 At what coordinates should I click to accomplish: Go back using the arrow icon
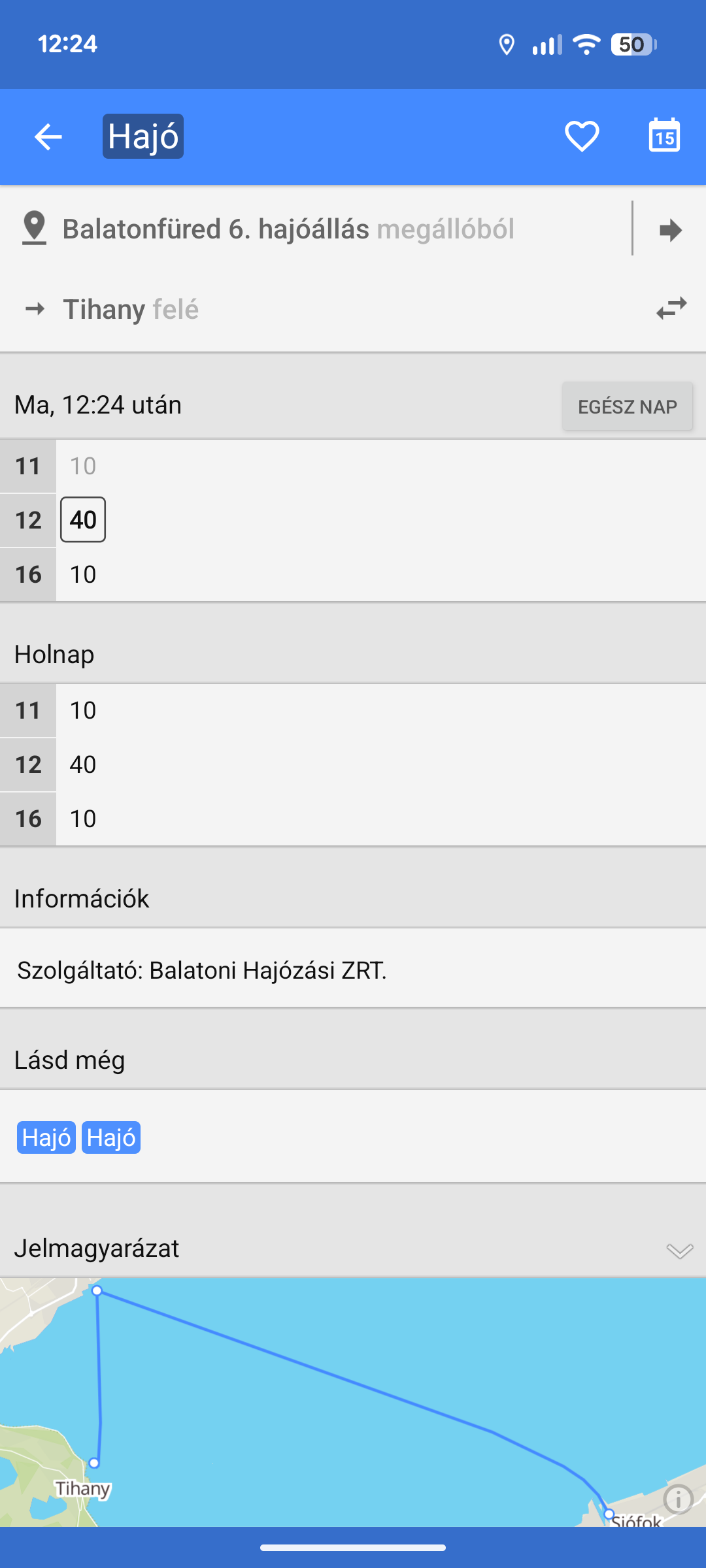point(48,137)
